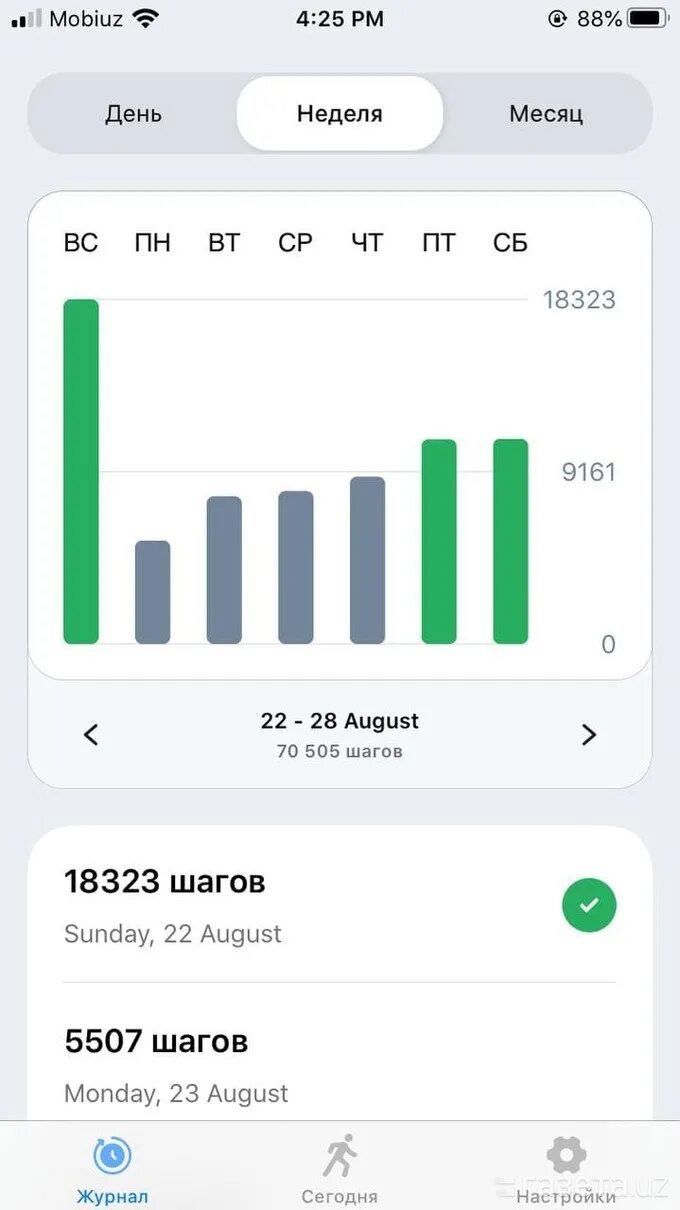Tap the ВС bar in the chart
The image size is (680, 1210).
click(81, 471)
